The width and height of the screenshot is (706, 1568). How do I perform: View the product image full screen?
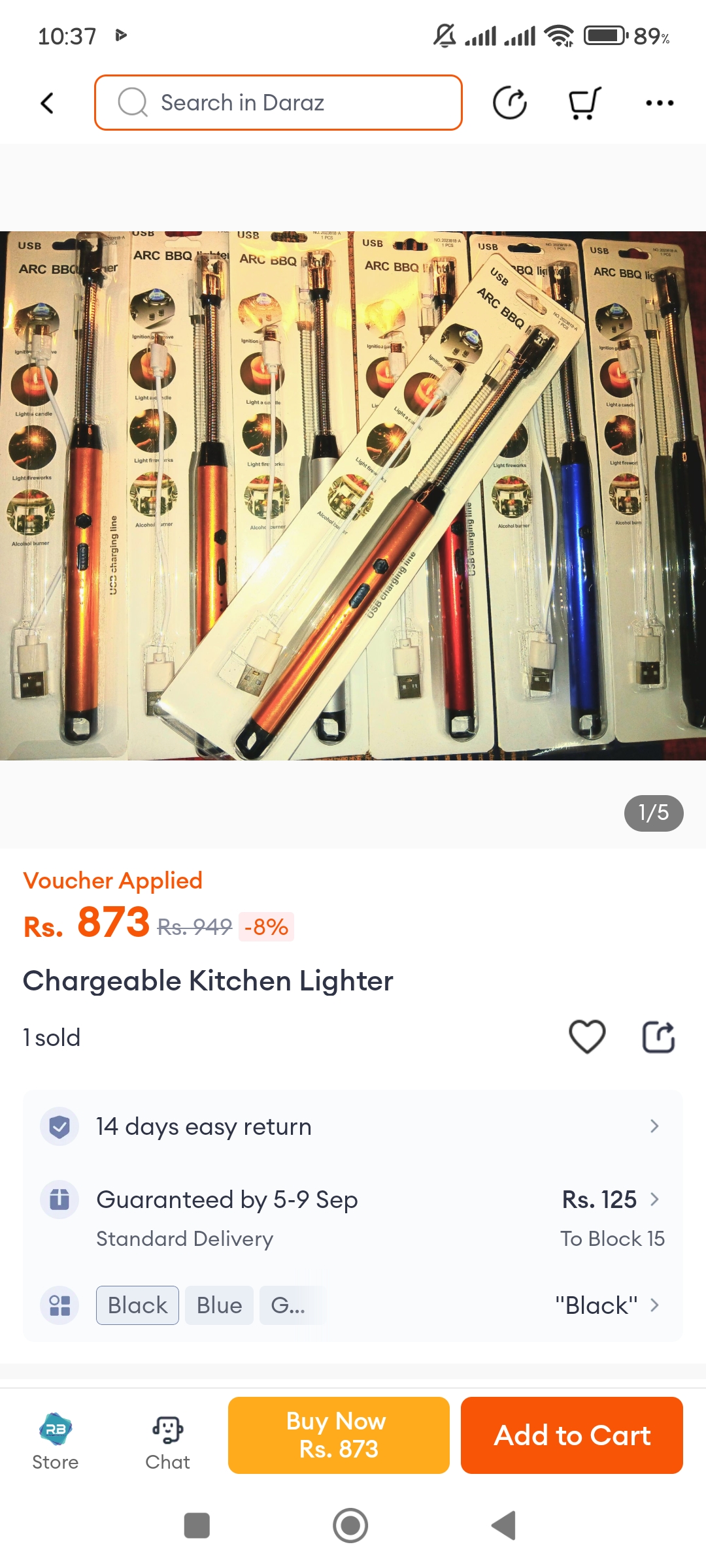pos(353,495)
